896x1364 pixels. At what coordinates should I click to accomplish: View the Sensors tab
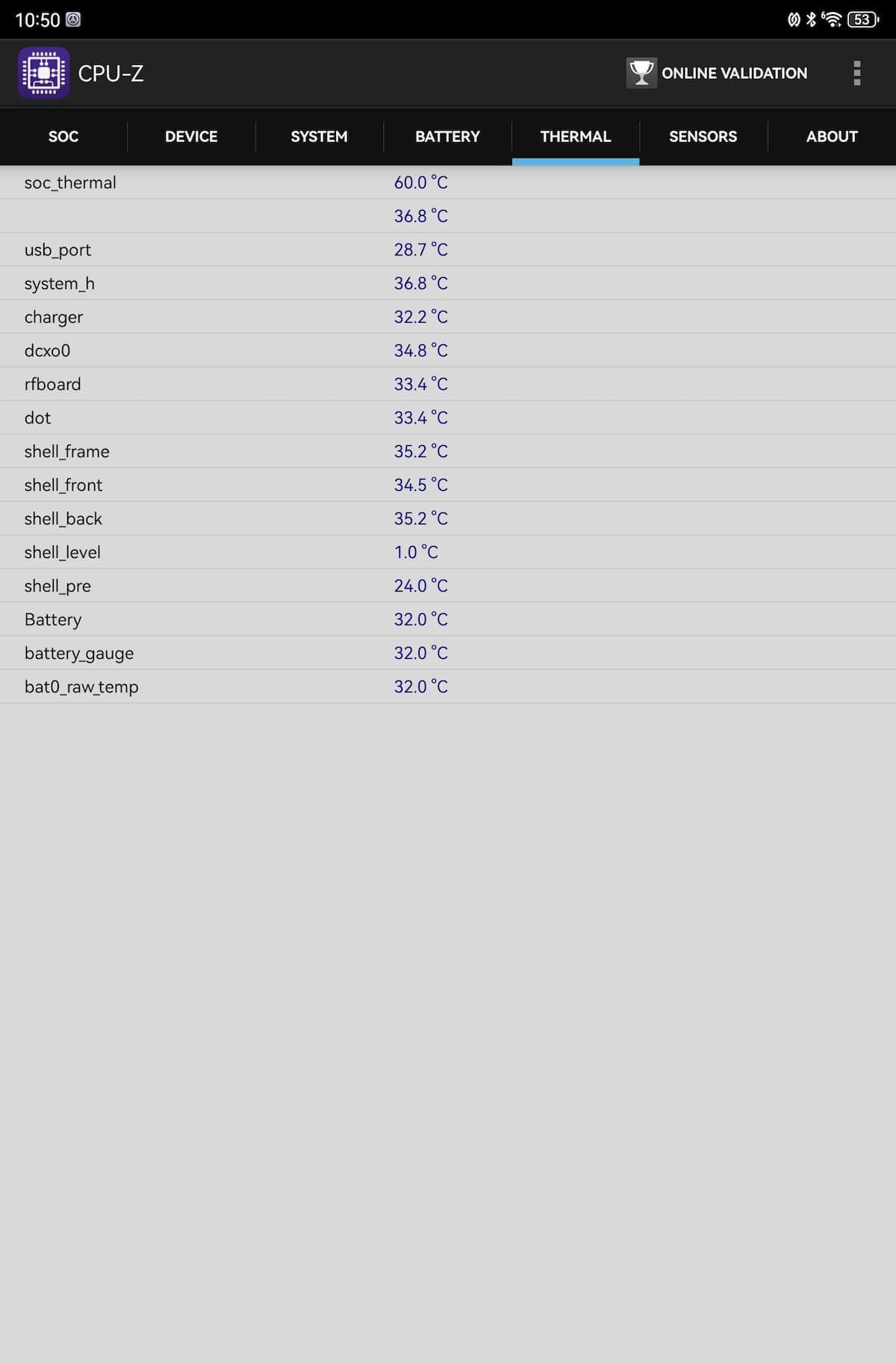[x=703, y=137]
